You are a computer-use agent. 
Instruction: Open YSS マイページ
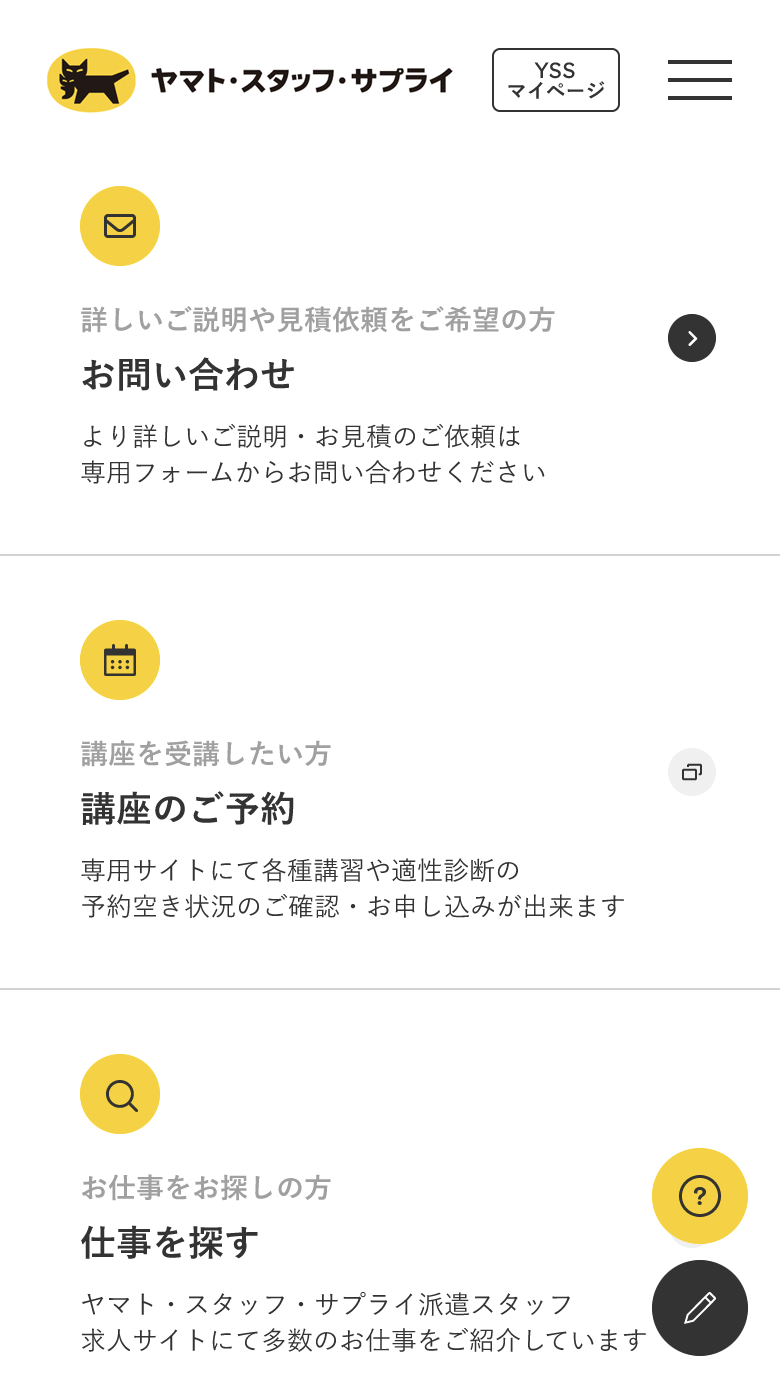tap(556, 80)
